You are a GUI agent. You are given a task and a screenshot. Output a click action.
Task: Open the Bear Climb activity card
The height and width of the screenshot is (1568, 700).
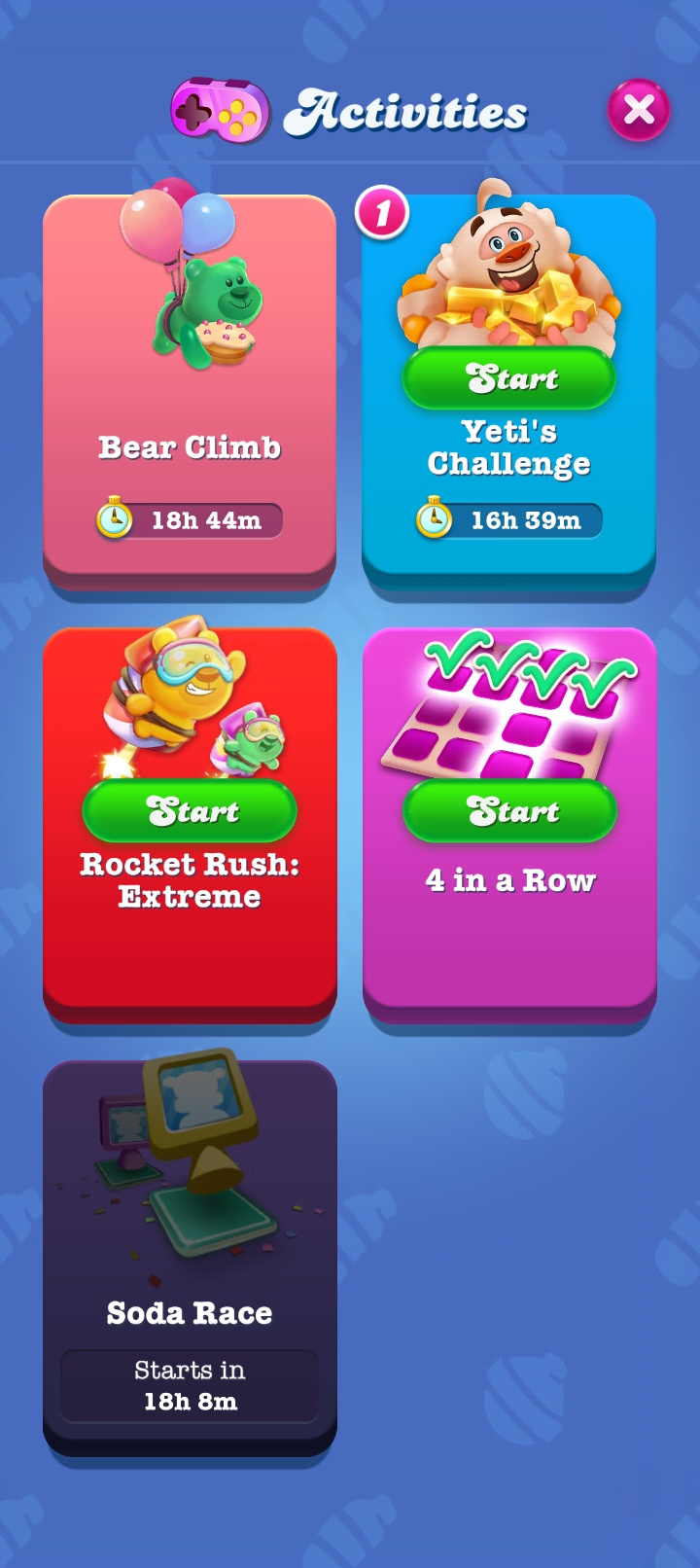click(190, 389)
